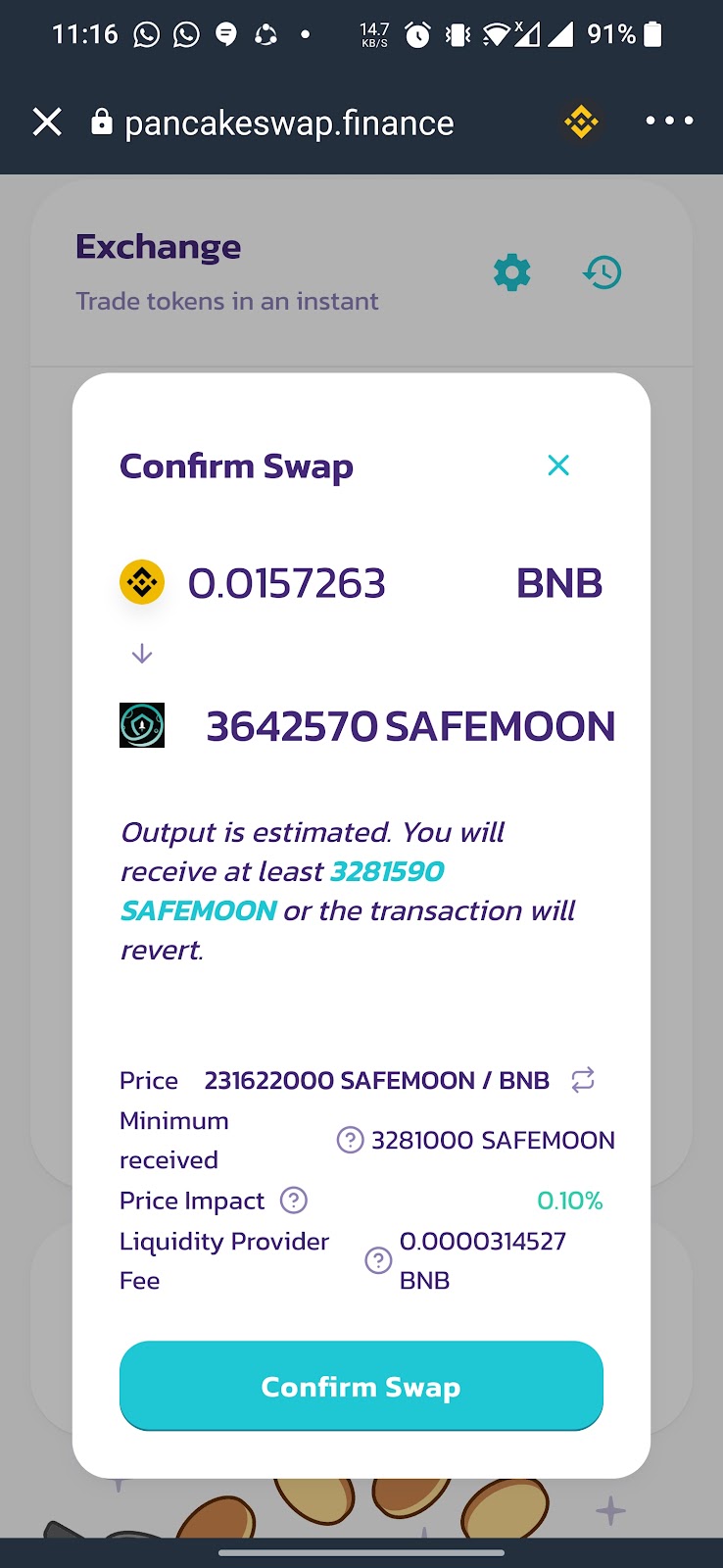Close the browser tab with the X
This screenshot has height=1568, width=723.
(x=47, y=122)
